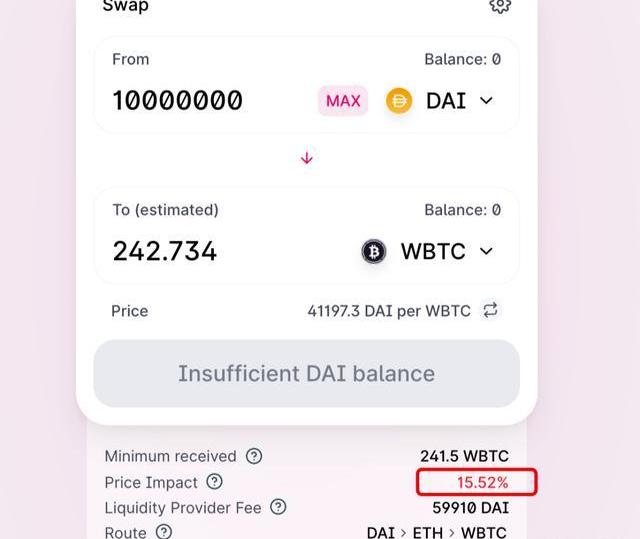
Task: Tap MAX to use full balance
Action: click(343, 101)
